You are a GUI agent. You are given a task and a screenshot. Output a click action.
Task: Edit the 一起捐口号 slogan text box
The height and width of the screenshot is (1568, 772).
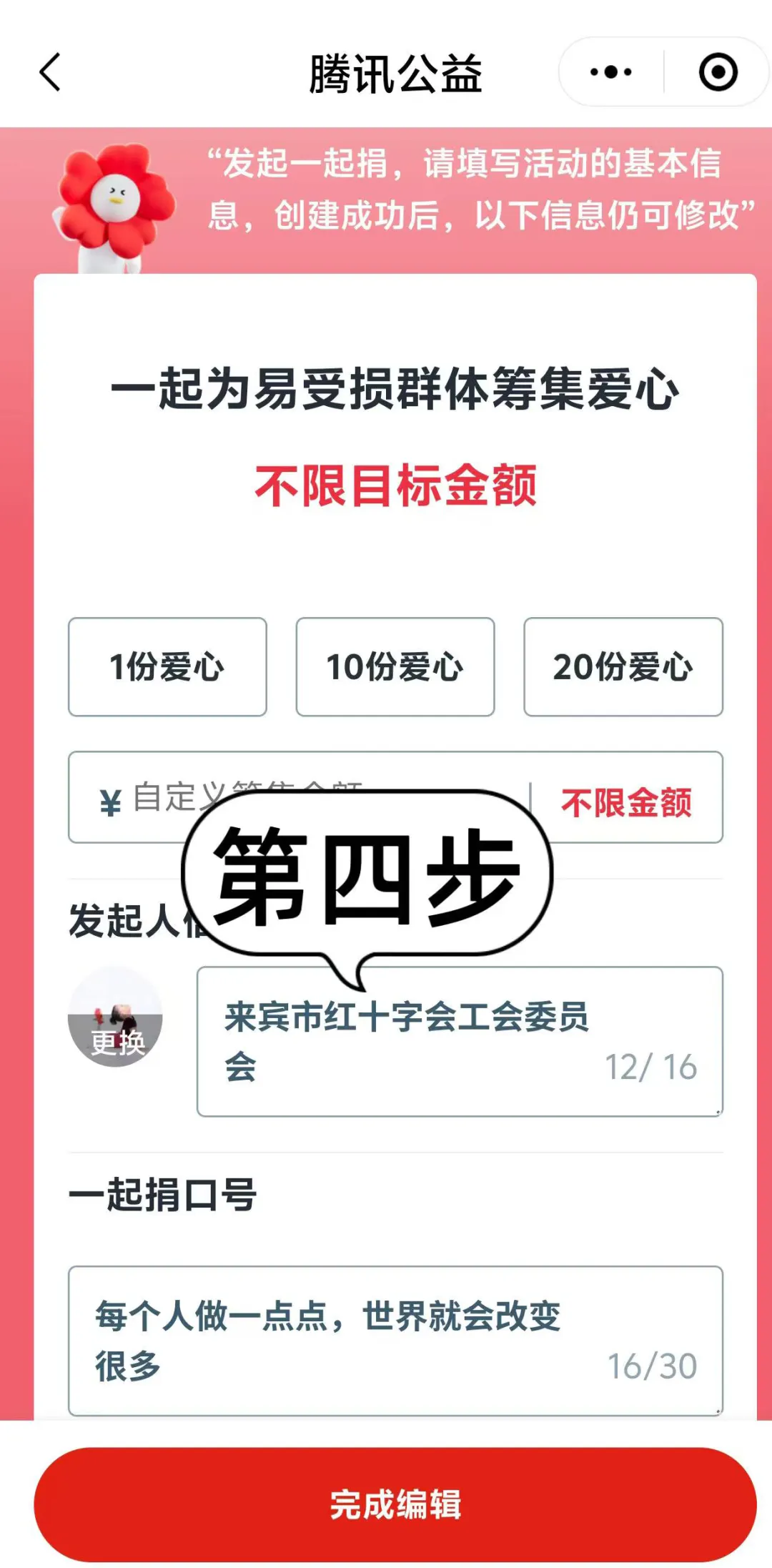395,1340
